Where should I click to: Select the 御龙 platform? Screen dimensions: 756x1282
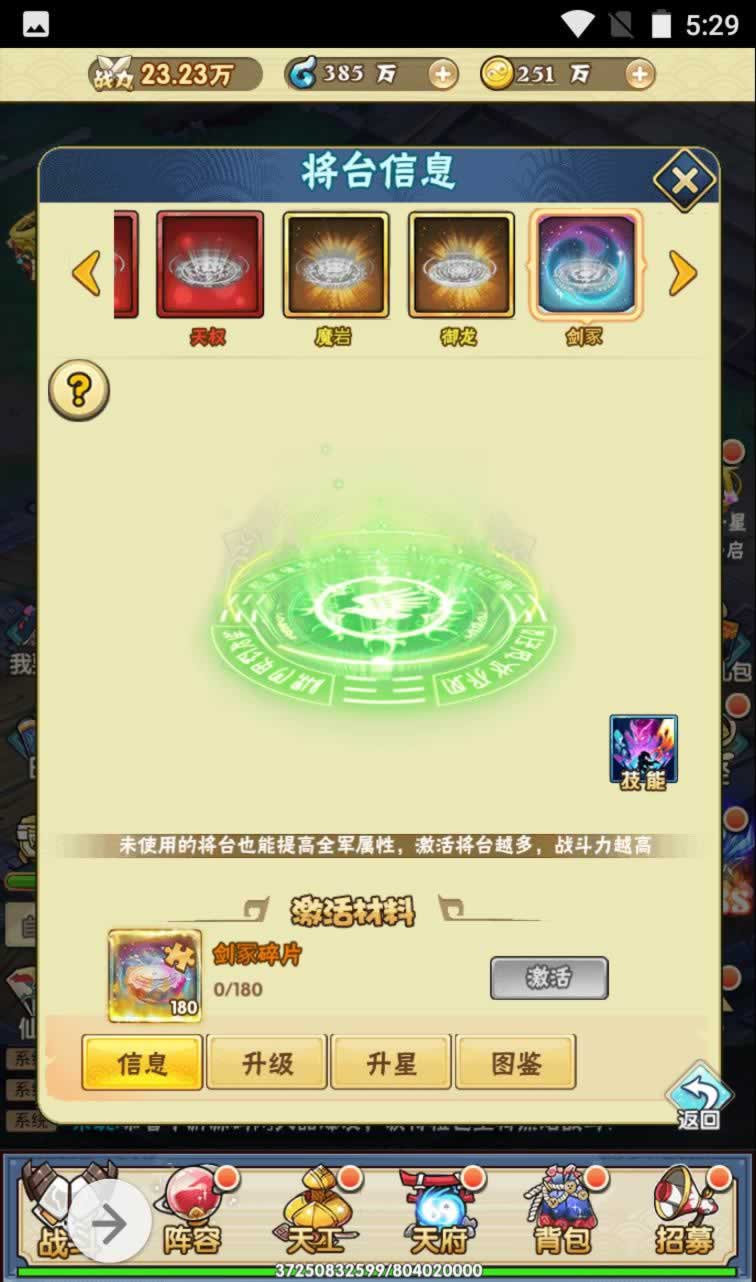(x=461, y=265)
